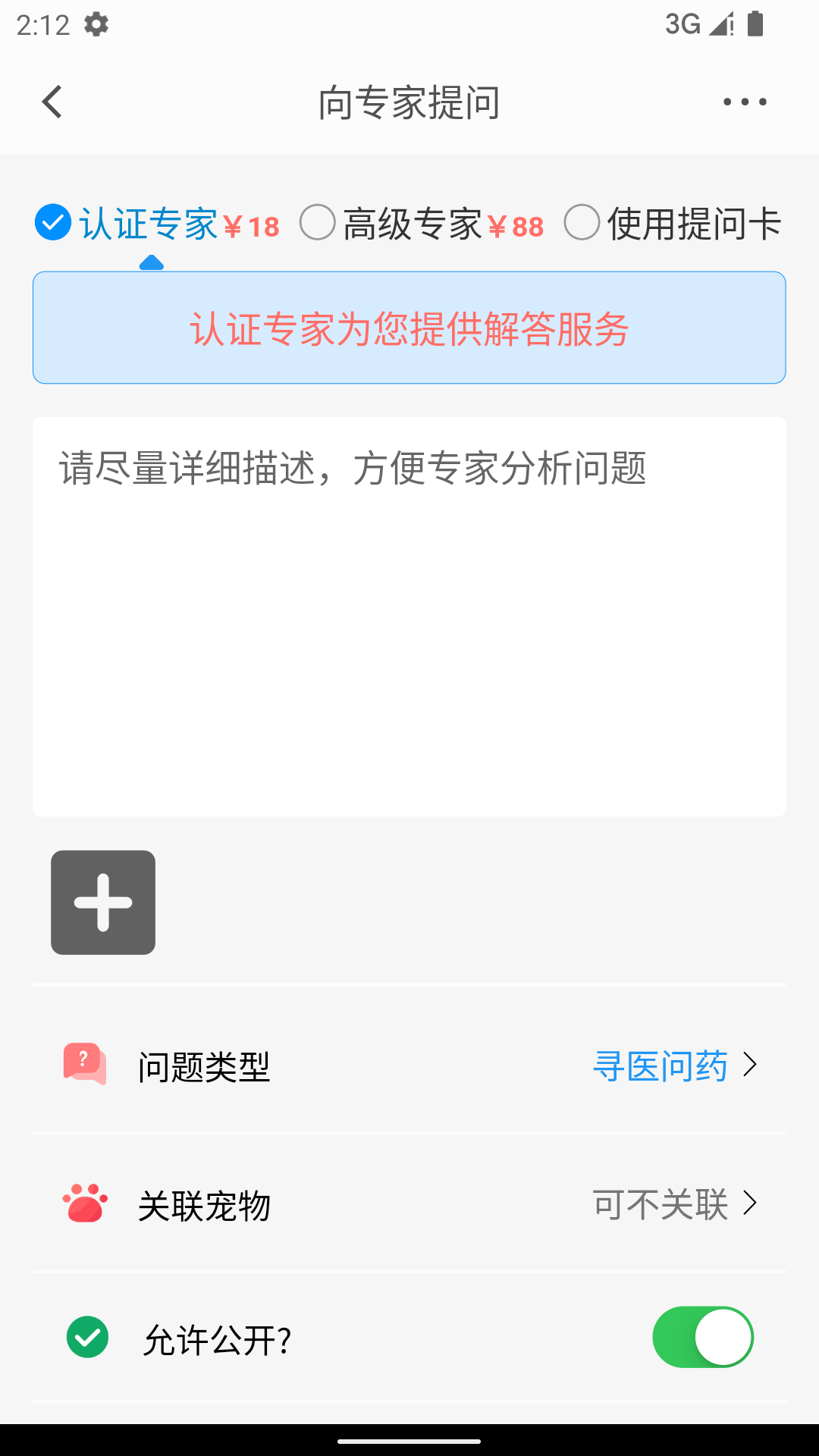Click the green checkmark beside 允许公开
Viewport: 819px width, 1456px height.
[87, 1337]
